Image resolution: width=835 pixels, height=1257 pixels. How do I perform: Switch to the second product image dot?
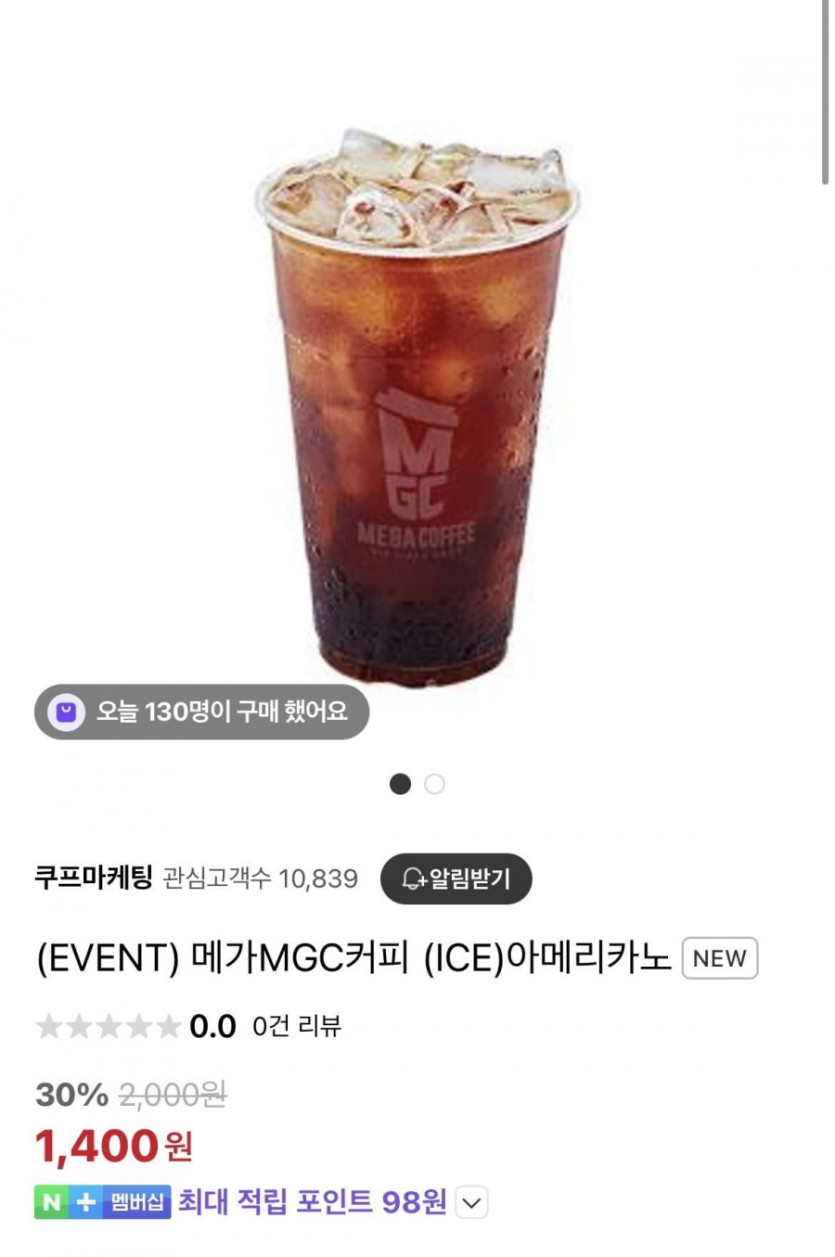point(434,784)
